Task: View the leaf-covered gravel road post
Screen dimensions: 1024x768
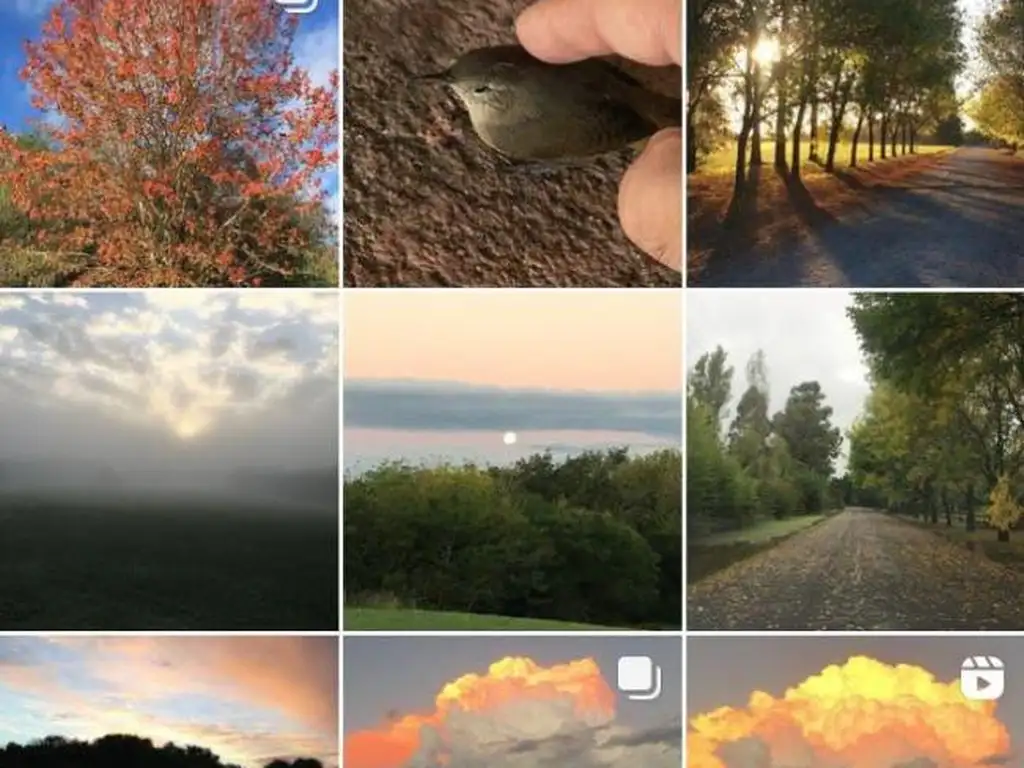Action: coord(855,460)
